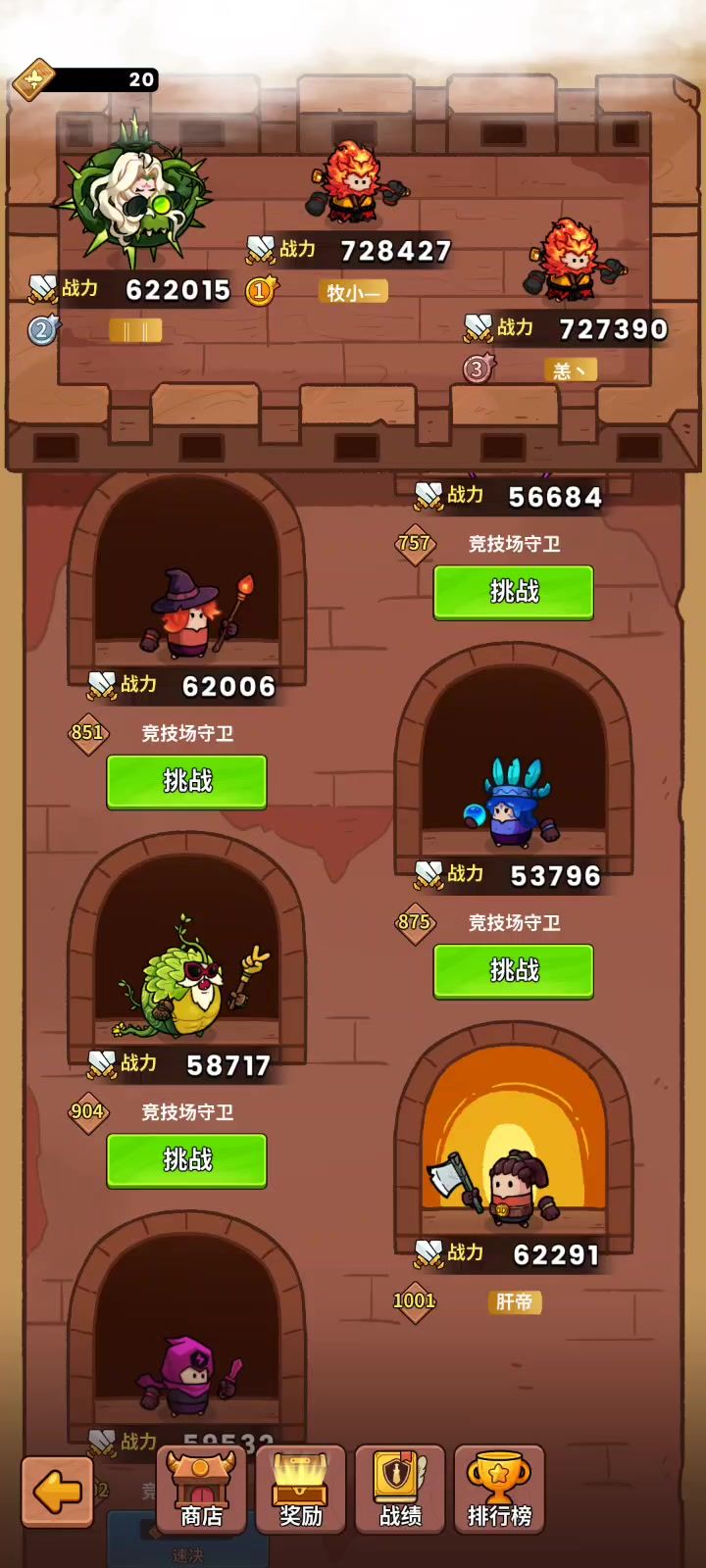This screenshot has width=706, height=1568.
Task: Open the 奖励 rewards chest
Action: pyautogui.click(x=301, y=1490)
